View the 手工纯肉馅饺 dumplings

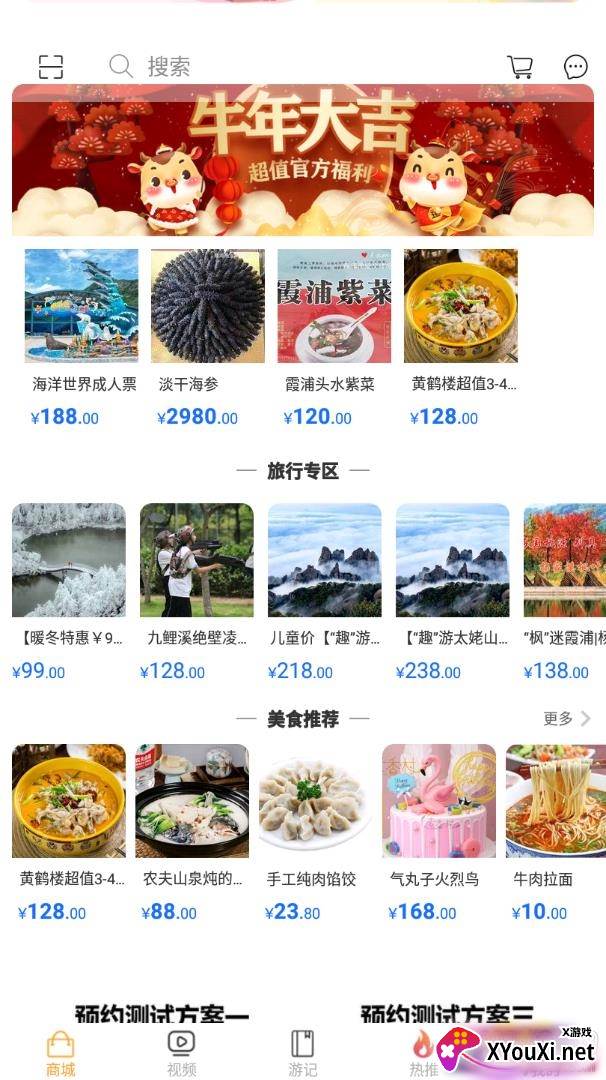[316, 801]
